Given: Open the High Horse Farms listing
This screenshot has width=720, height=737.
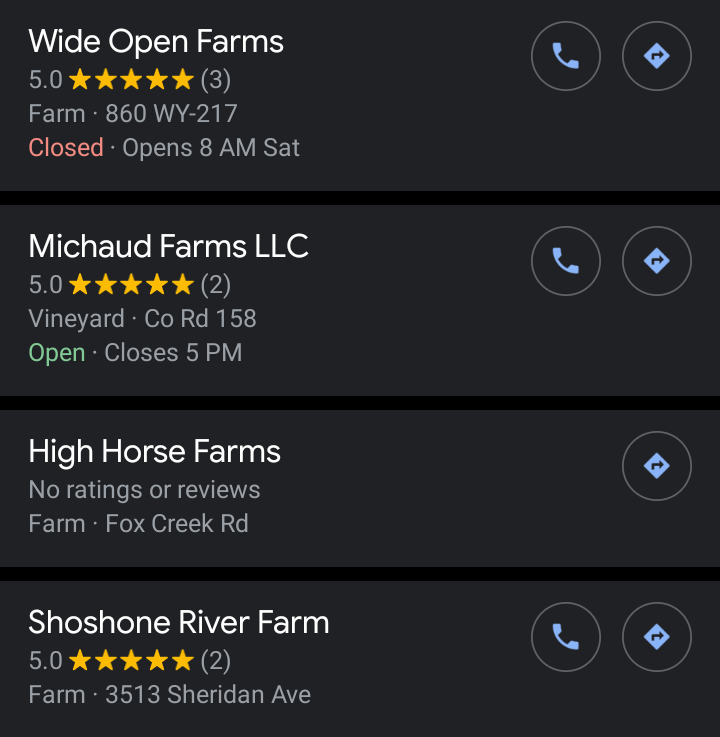Looking at the screenshot, I should point(155,452).
